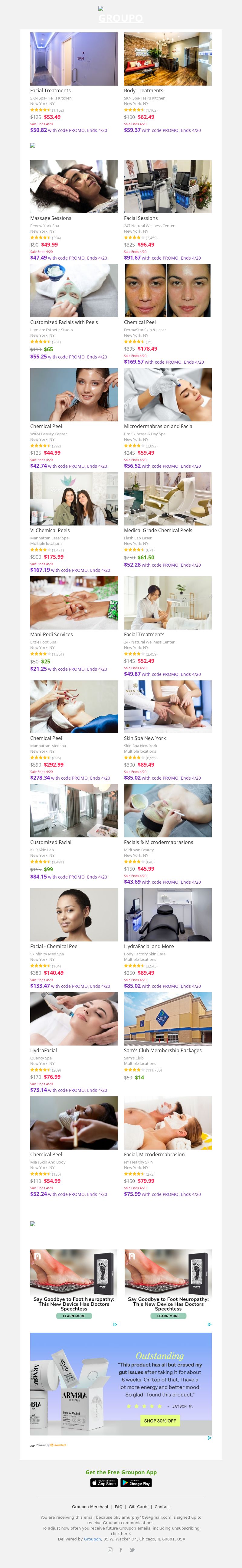Open the Contact link in footer
Screen dimensions: 242x1568
pos(162,1507)
